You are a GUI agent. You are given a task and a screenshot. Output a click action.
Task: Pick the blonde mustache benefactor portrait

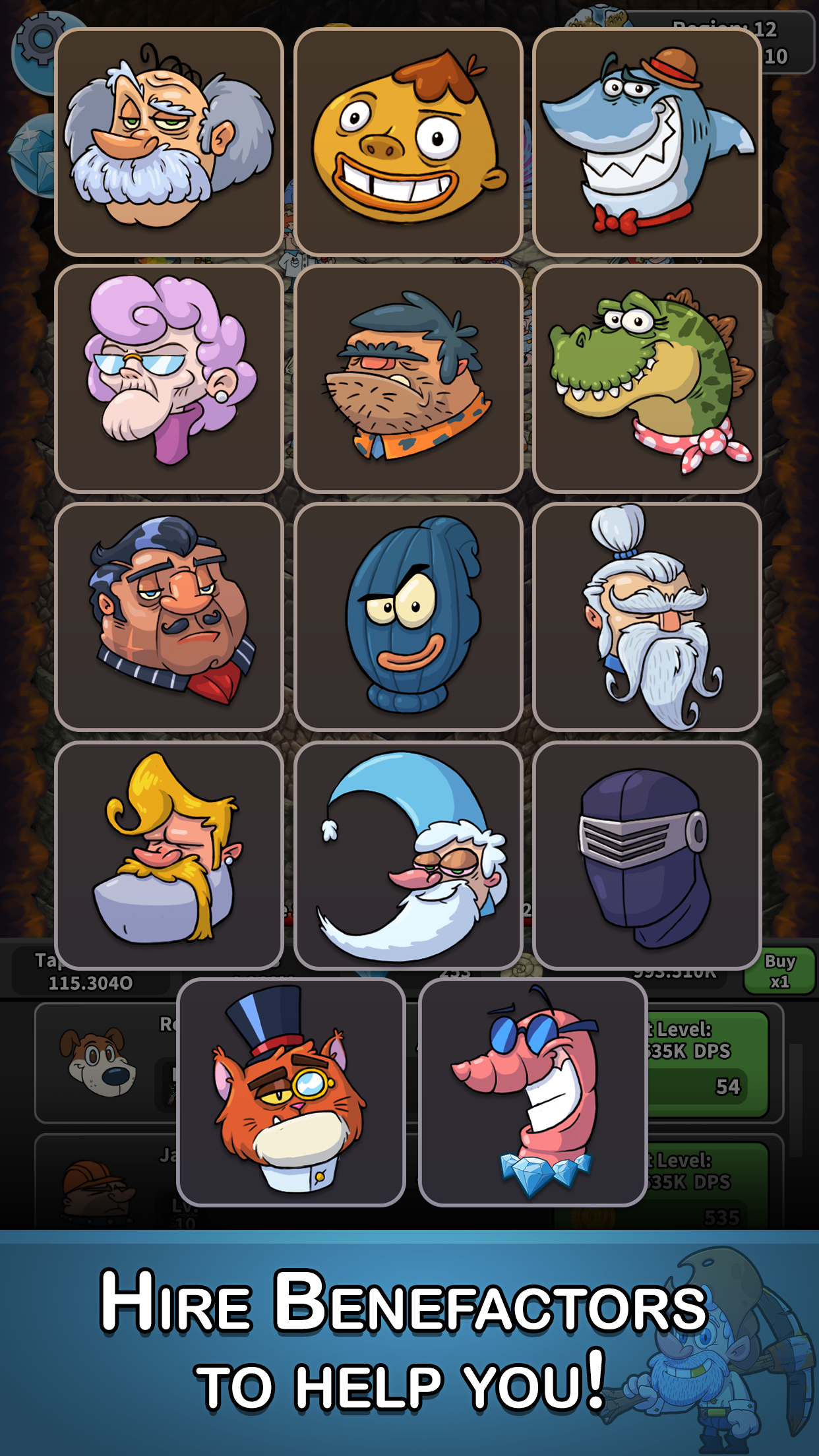[x=168, y=857]
